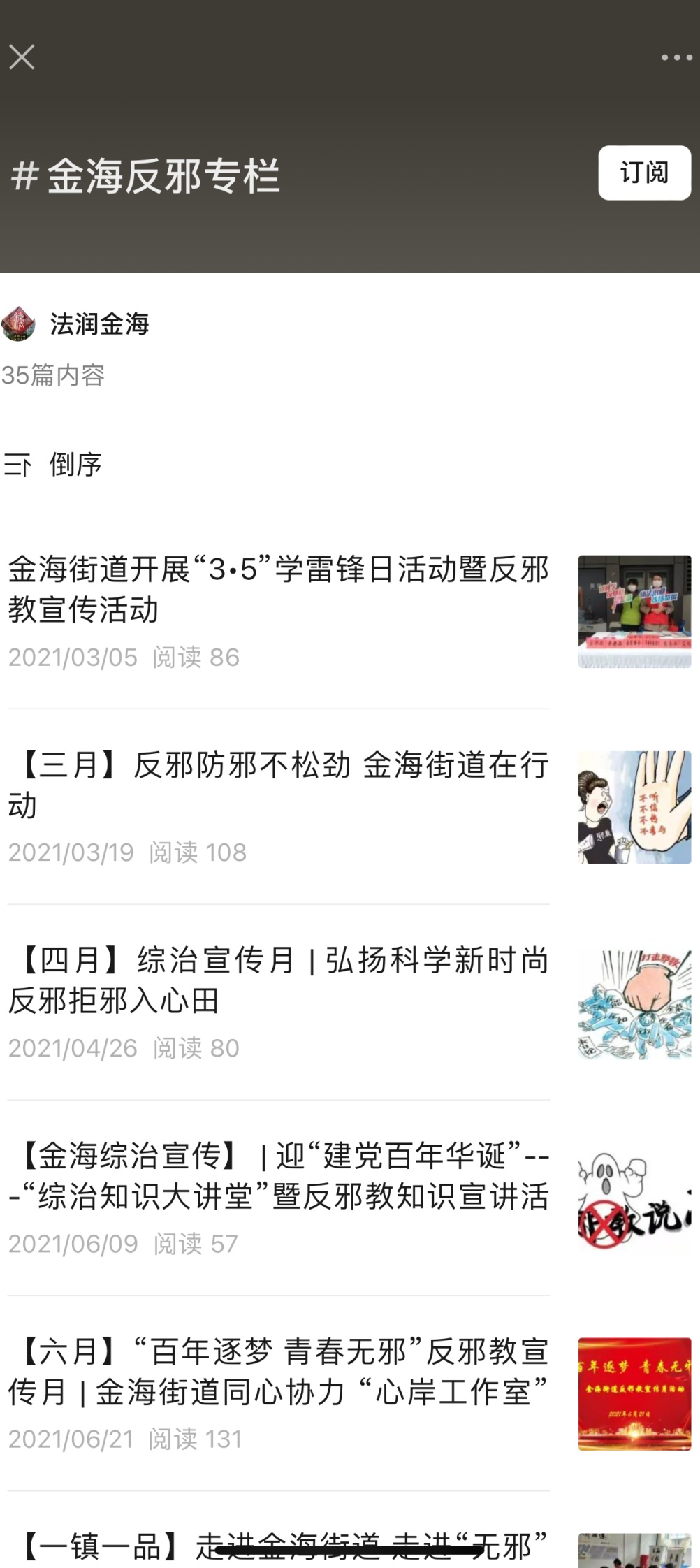Viewport: 700px width, 1568px height.
Task: Open the 【金海综治宣传】建党百年华诞 article
Action: click(349, 1198)
